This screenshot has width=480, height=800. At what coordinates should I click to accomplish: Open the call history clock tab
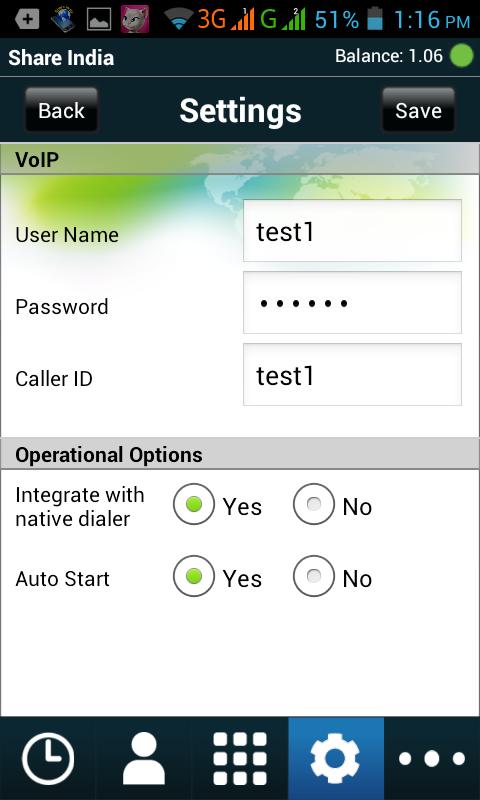48,759
